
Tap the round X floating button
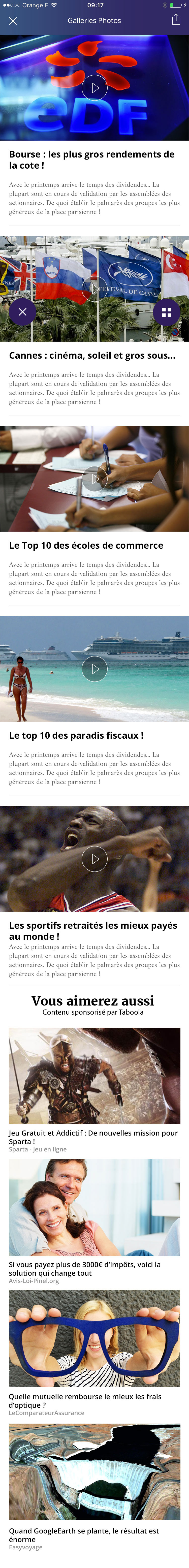point(22,312)
